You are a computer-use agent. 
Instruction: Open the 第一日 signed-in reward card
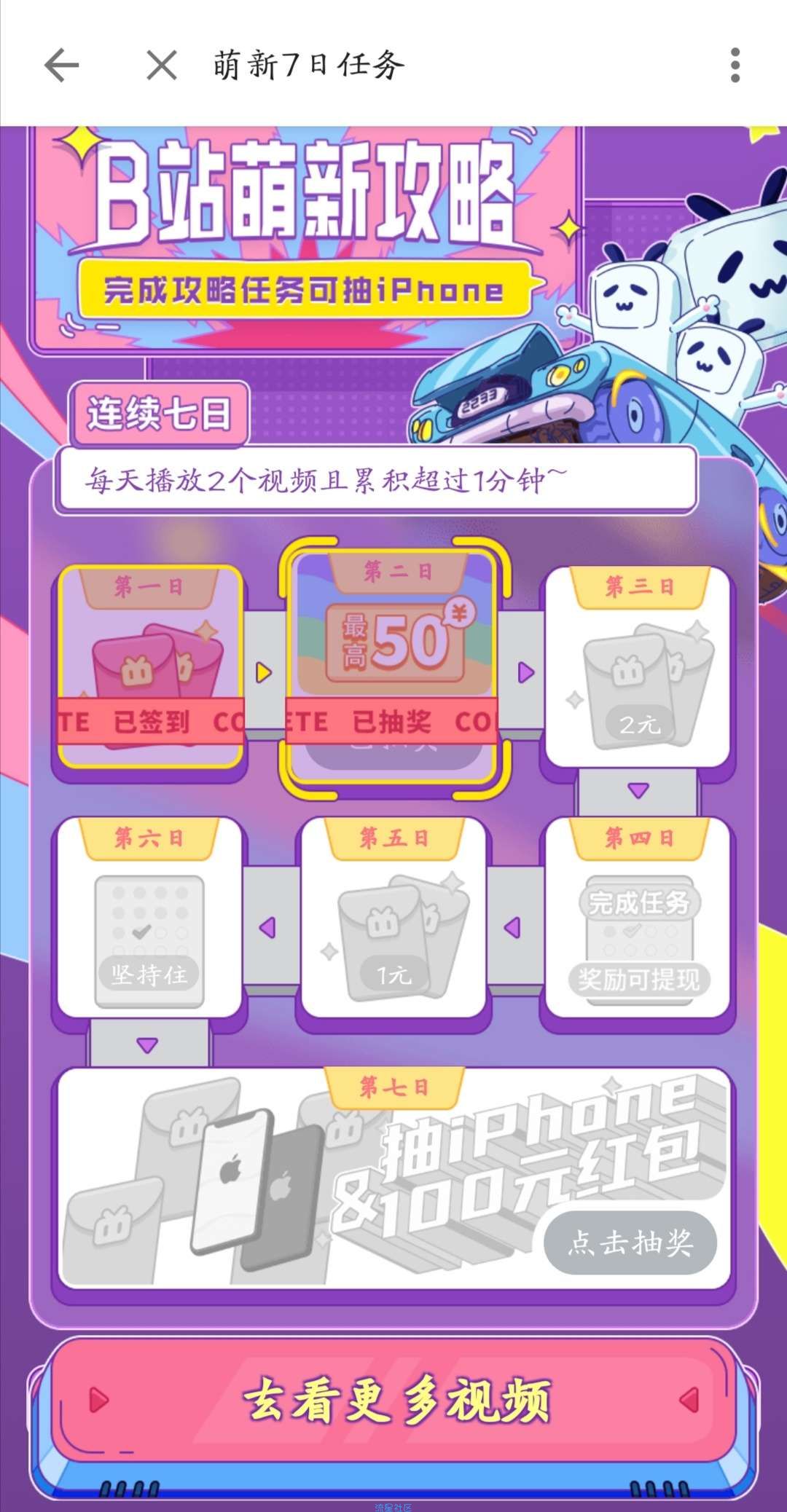(x=150, y=666)
